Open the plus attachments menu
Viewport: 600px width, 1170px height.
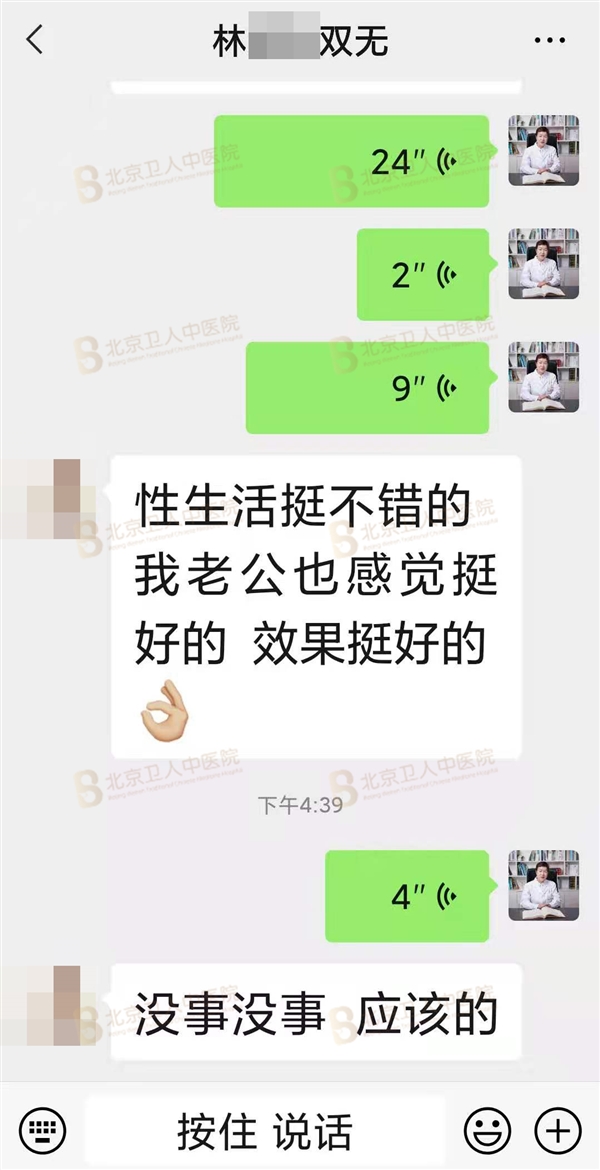click(x=557, y=1131)
